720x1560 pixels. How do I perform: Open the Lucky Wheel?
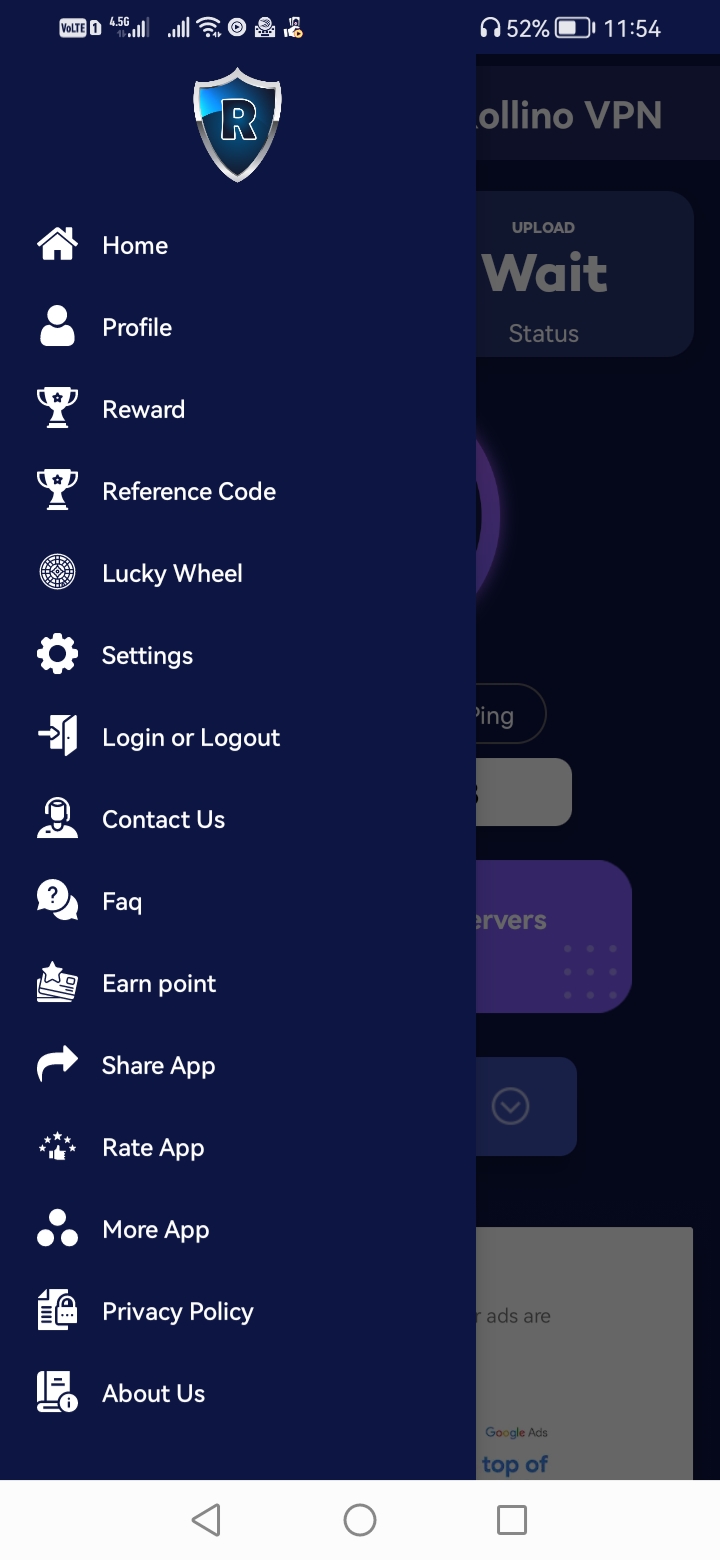click(x=237, y=573)
